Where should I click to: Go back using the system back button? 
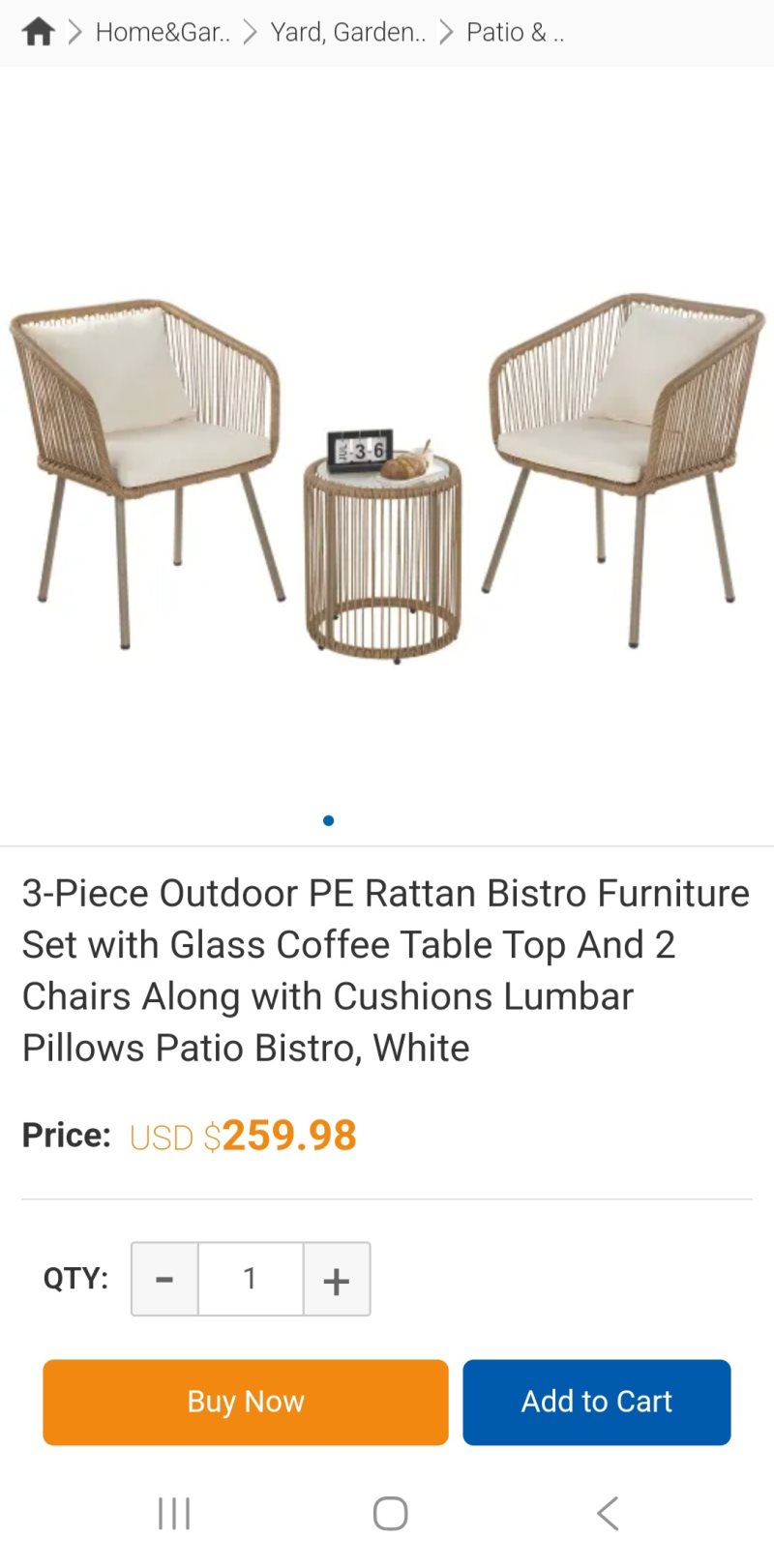(608, 1513)
